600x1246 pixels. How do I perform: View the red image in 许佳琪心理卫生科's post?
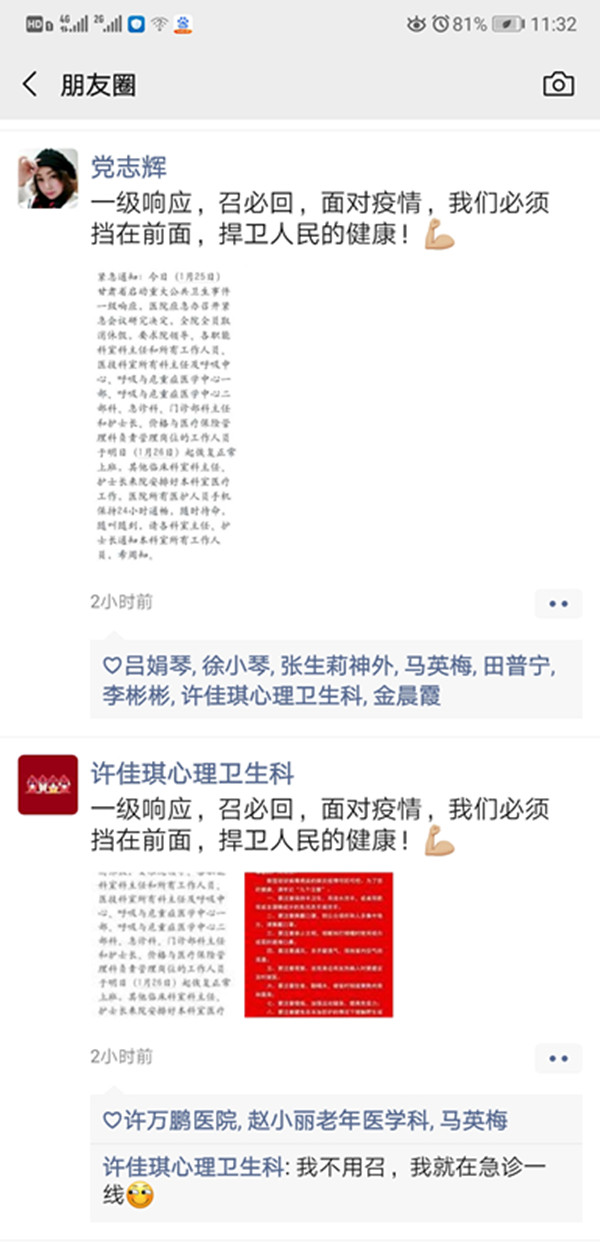tap(318, 945)
